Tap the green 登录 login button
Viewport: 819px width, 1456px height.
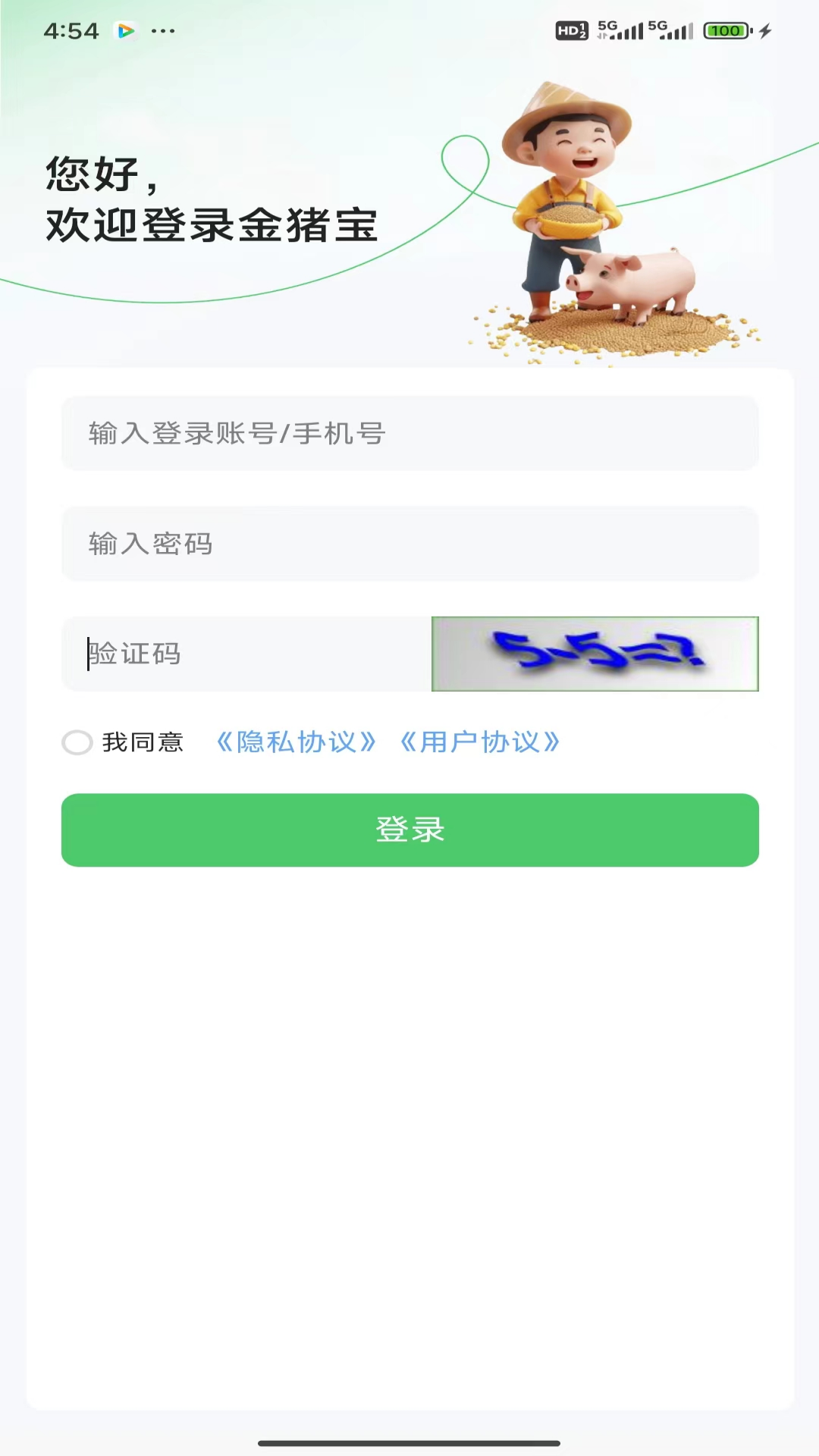[x=409, y=830]
